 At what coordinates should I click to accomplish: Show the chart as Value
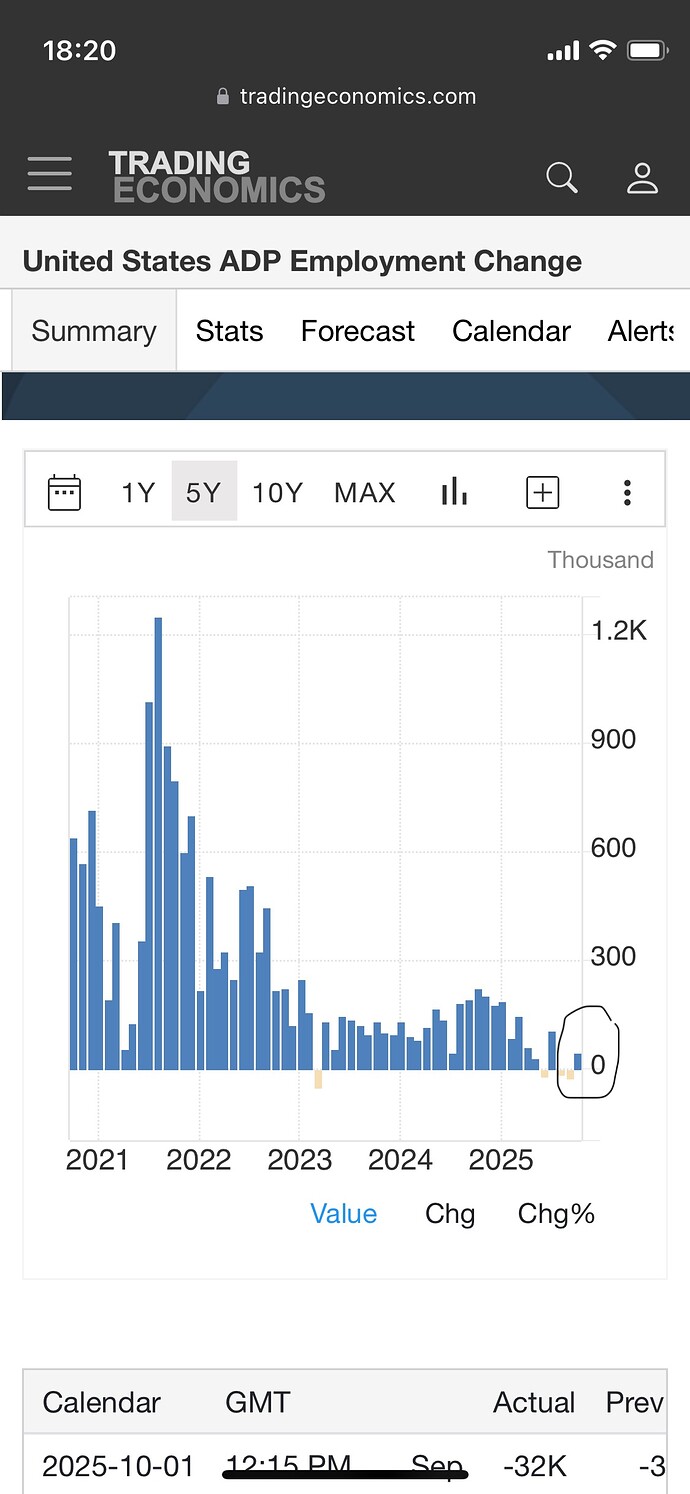[343, 1214]
